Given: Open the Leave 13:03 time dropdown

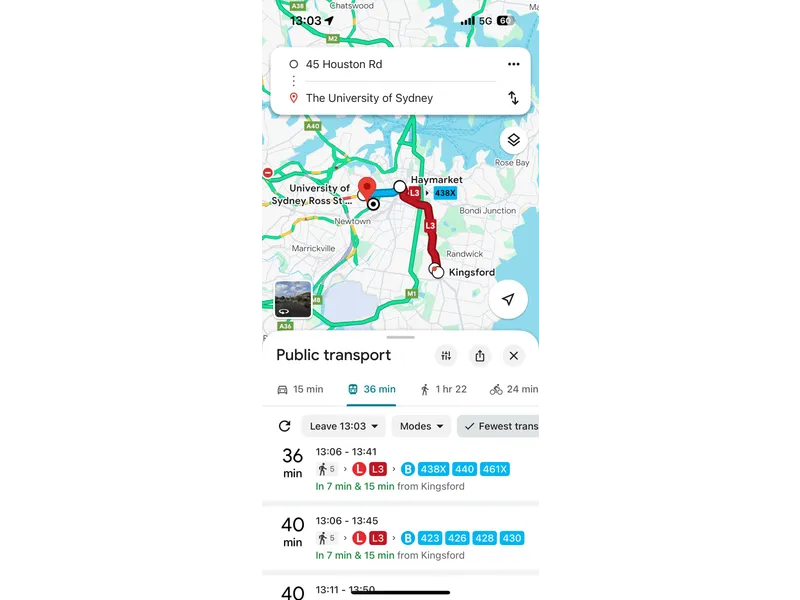Looking at the screenshot, I should tap(343, 426).
